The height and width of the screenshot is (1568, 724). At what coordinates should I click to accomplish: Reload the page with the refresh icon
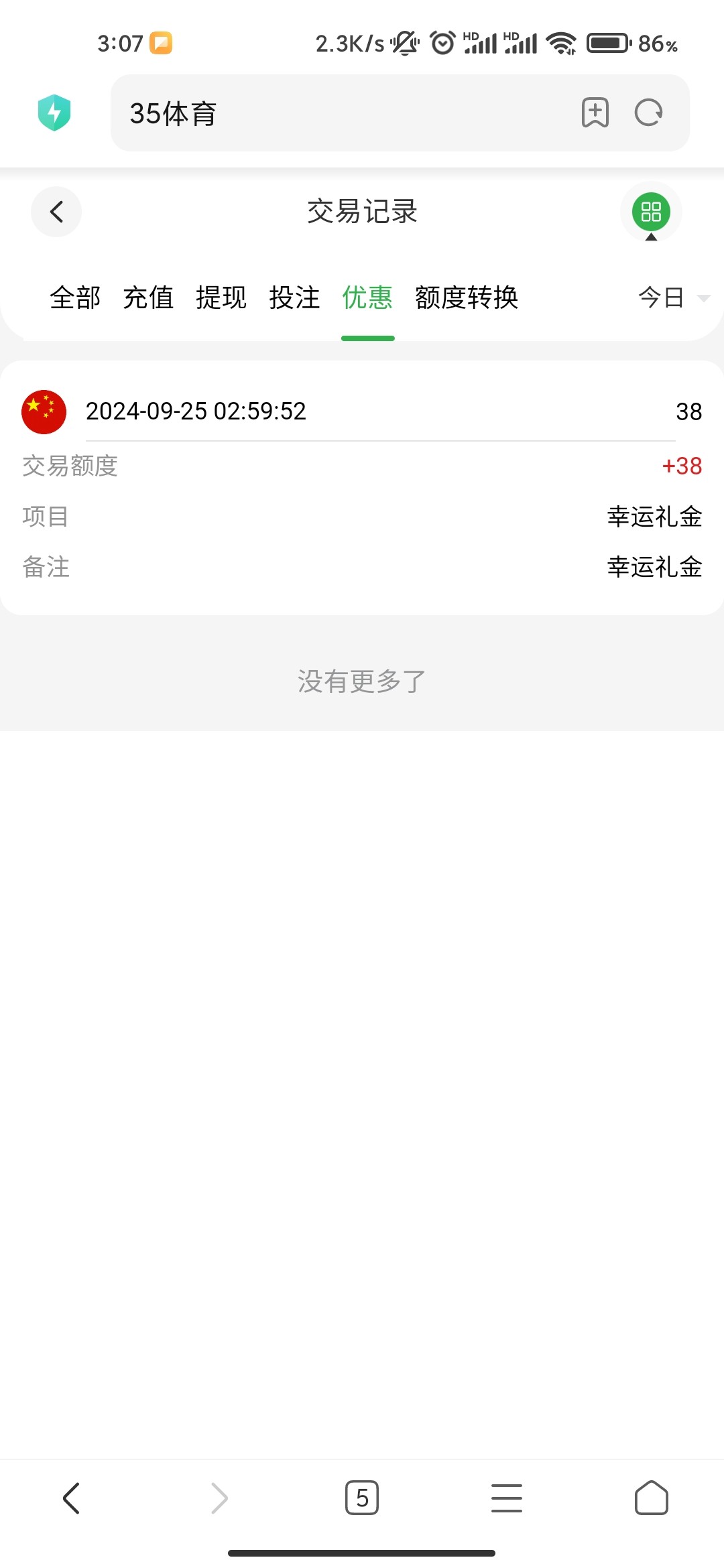point(649,113)
